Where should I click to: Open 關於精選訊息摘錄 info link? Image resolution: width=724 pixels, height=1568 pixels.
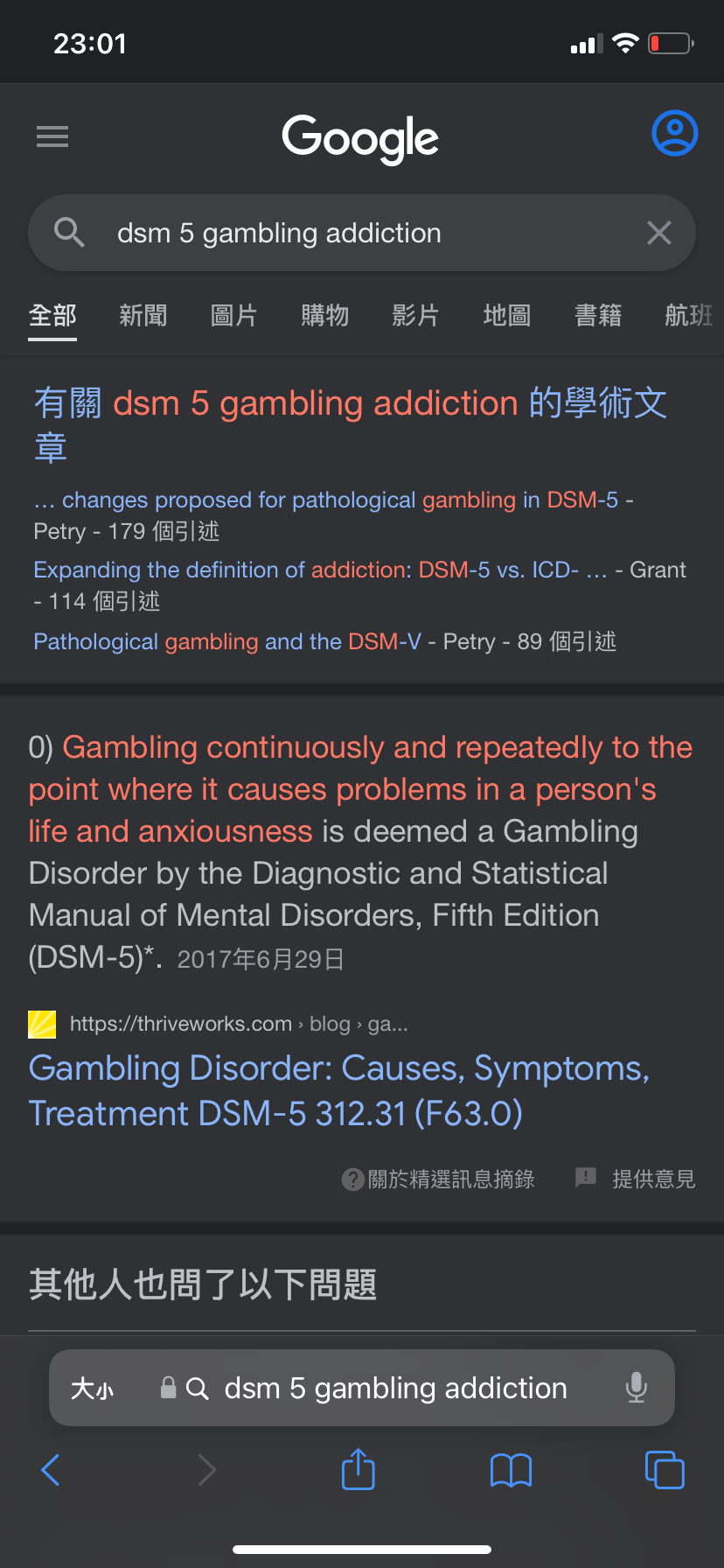(438, 1179)
